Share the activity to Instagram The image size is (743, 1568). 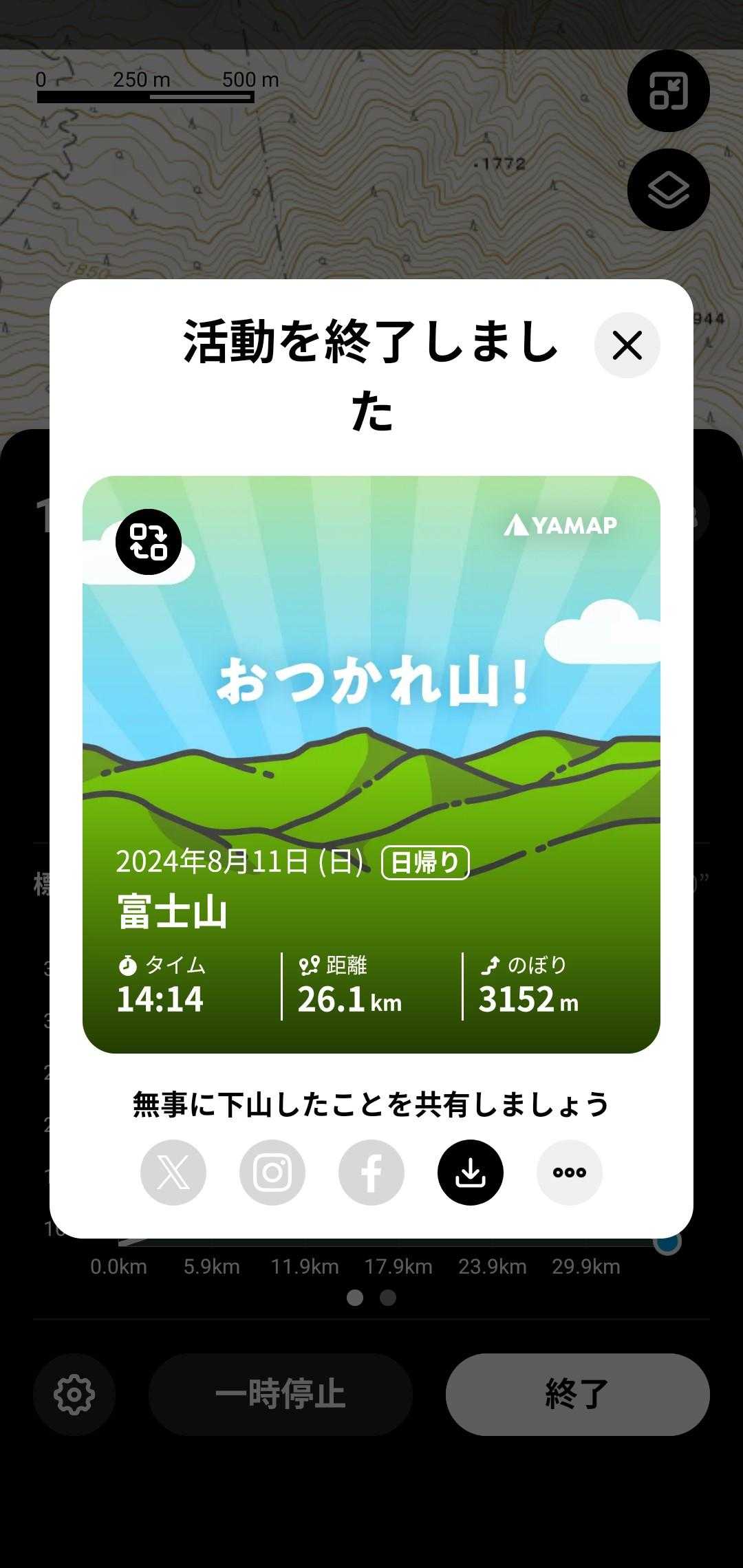tap(272, 1172)
